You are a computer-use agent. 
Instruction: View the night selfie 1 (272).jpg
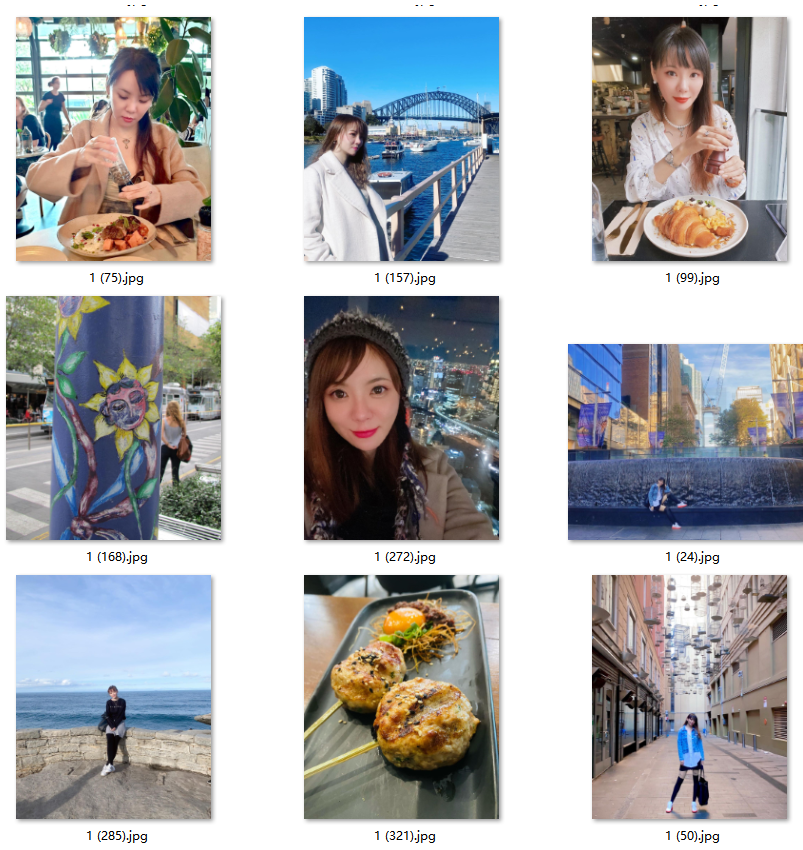(401, 418)
